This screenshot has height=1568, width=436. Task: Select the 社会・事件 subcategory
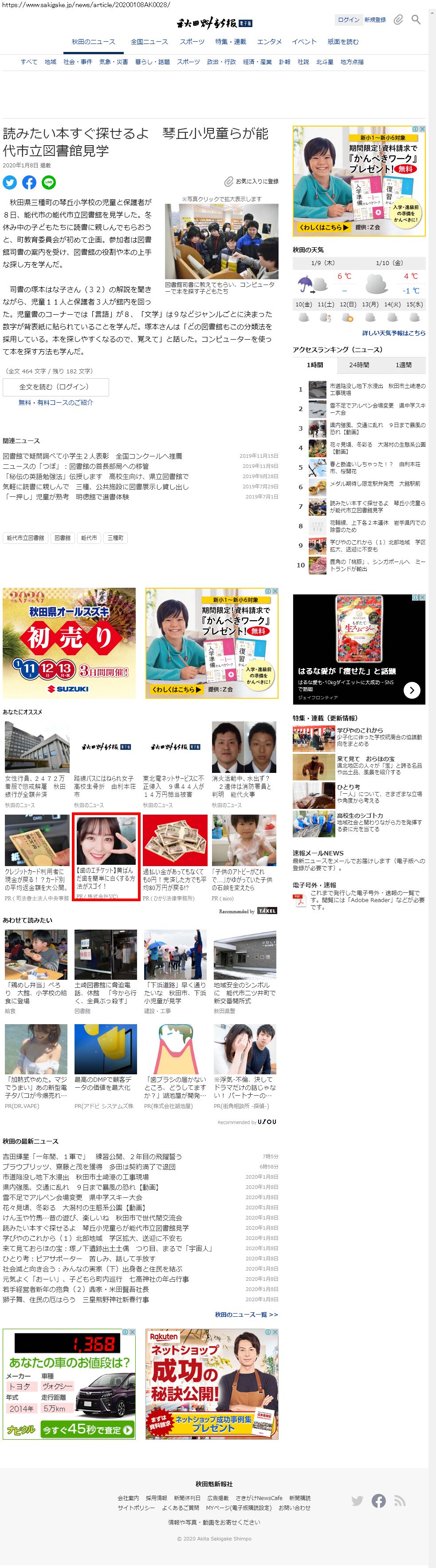[x=78, y=62]
